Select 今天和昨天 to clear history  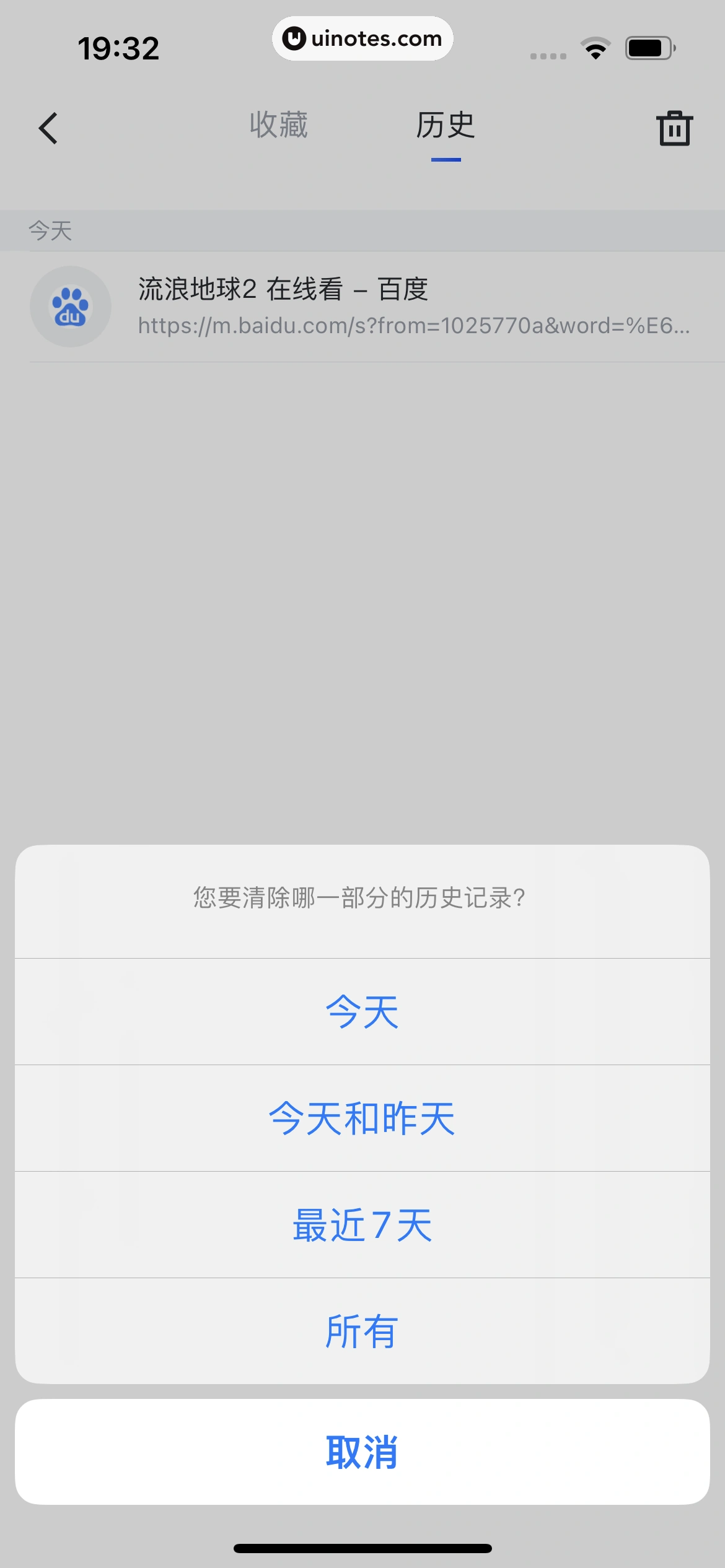362,1118
